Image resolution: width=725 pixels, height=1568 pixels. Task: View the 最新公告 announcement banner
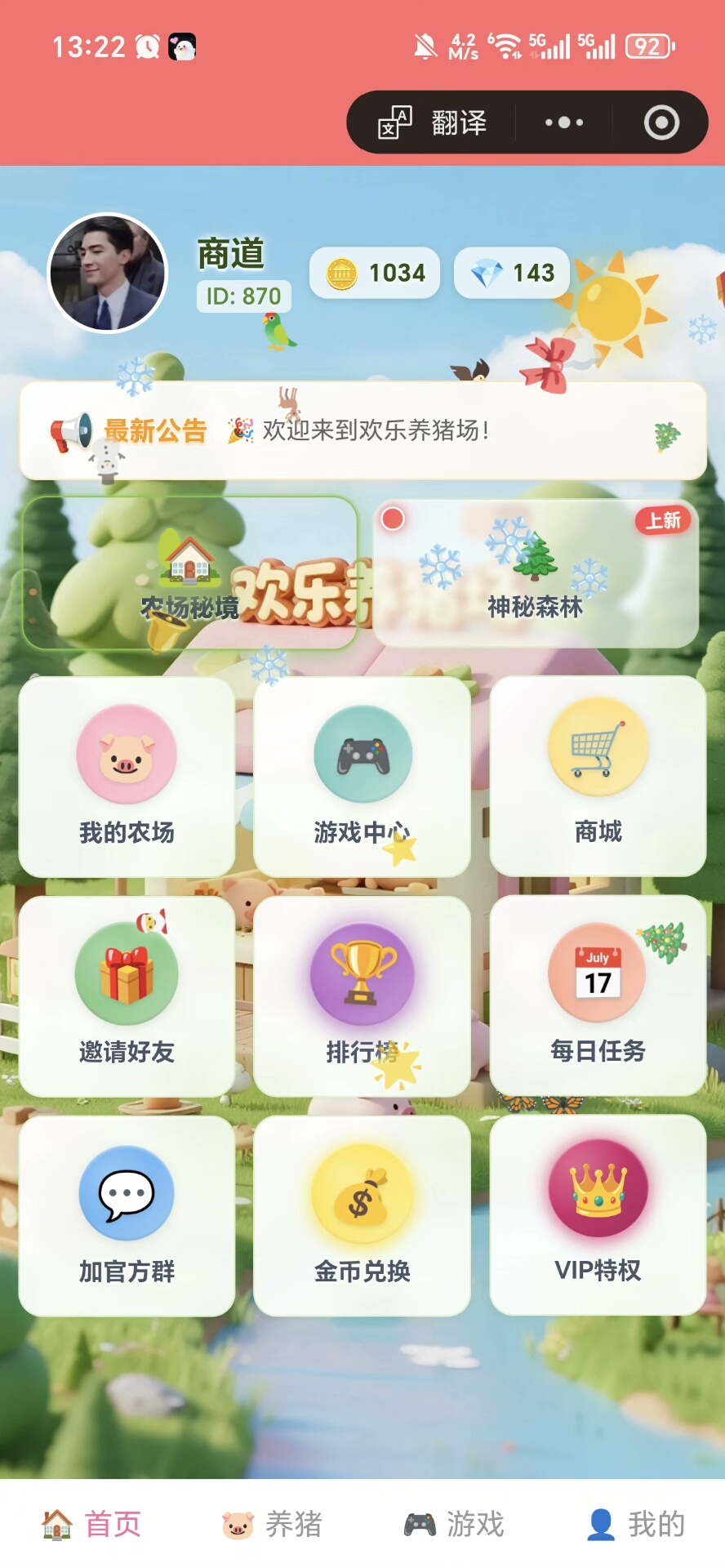[362, 430]
